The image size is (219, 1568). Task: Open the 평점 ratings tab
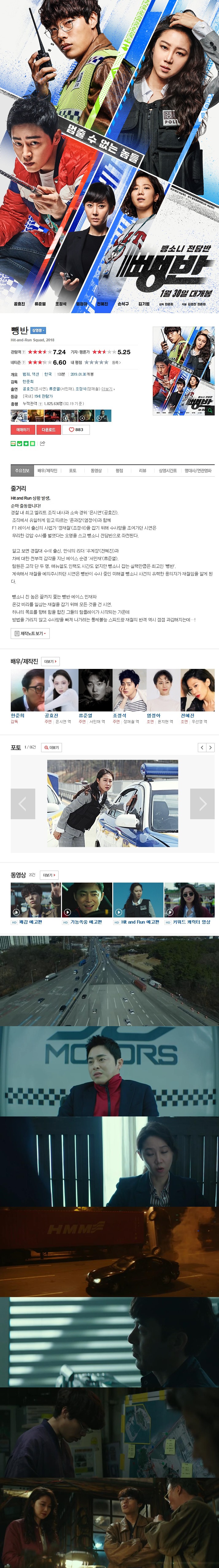[x=120, y=471]
